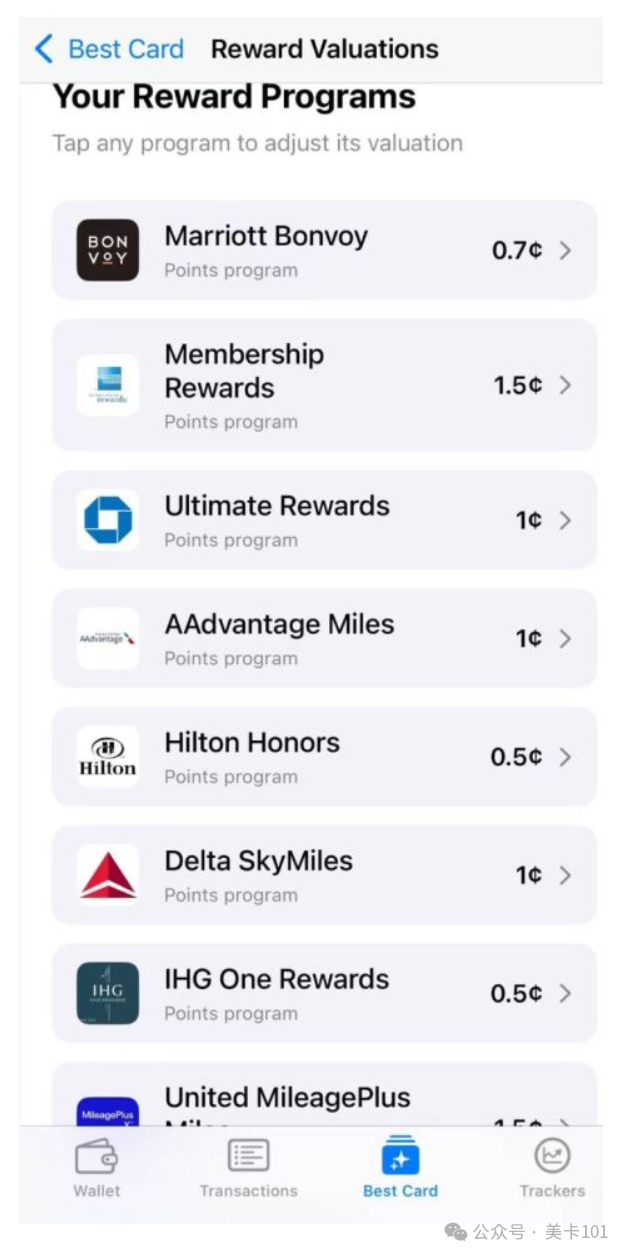
Task: Tap the Delta SkyMiles row
Action: click(324, 875)
